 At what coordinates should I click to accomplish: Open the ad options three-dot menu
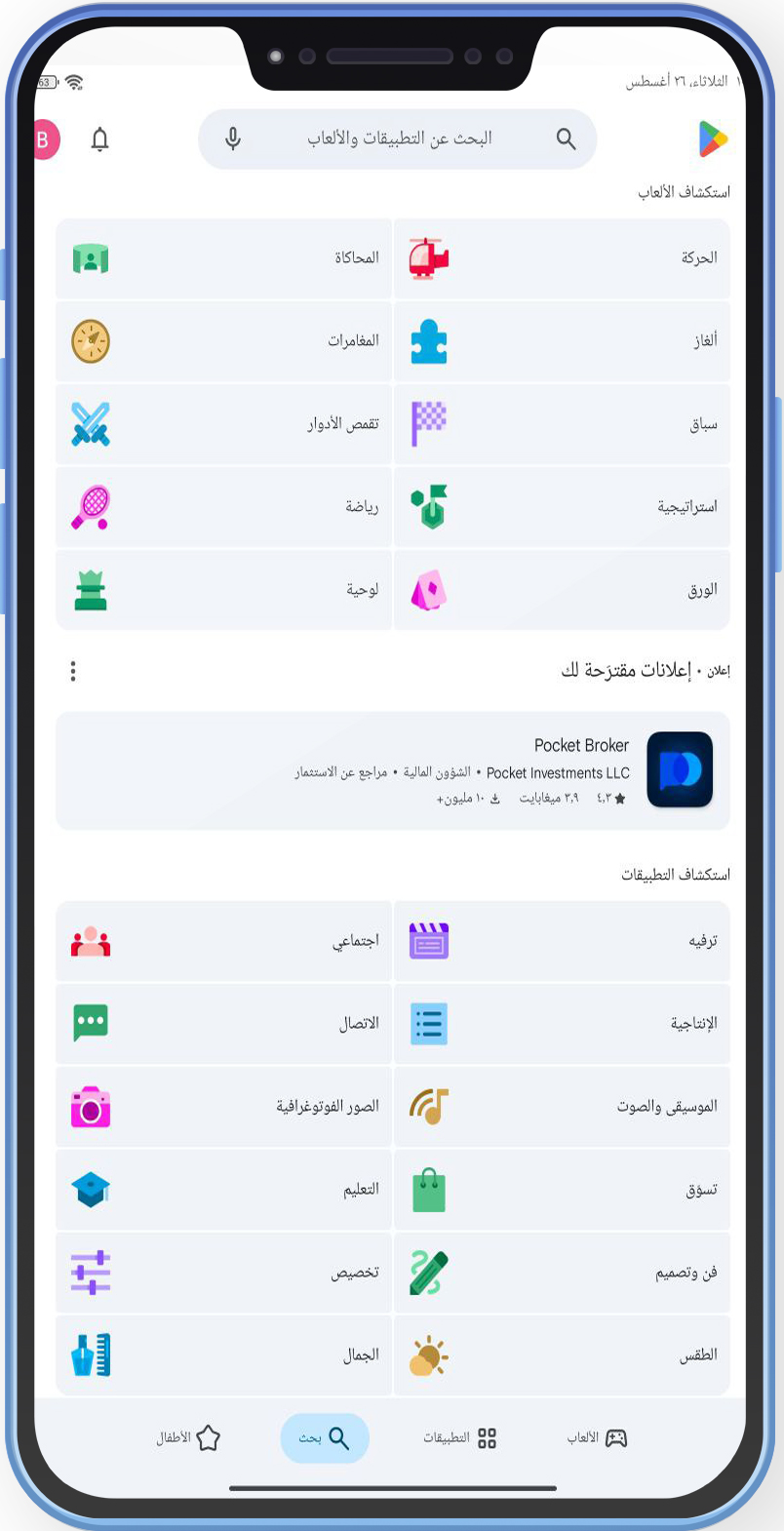[73, 671]
